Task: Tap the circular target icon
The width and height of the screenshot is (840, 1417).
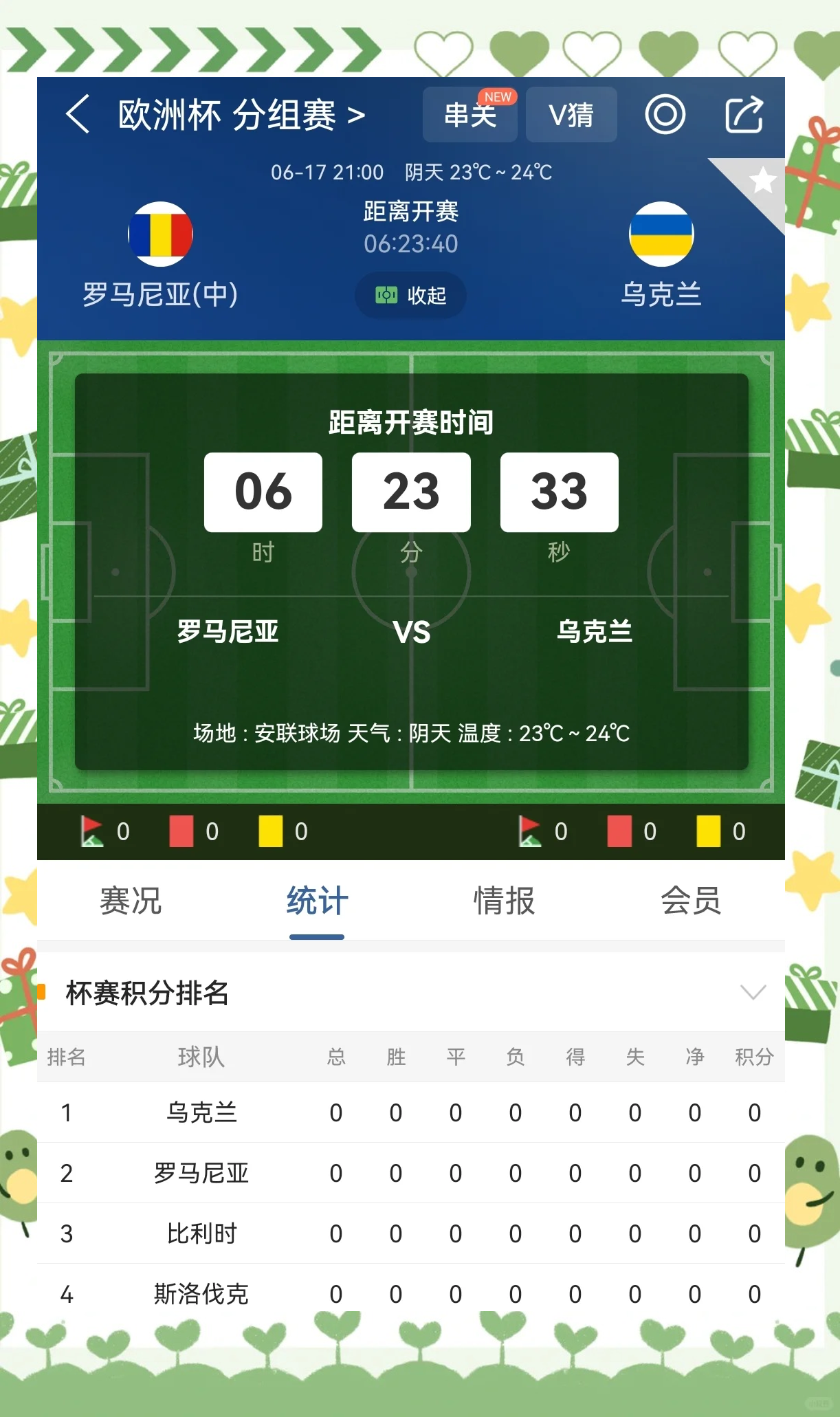Action: (665, 114)
